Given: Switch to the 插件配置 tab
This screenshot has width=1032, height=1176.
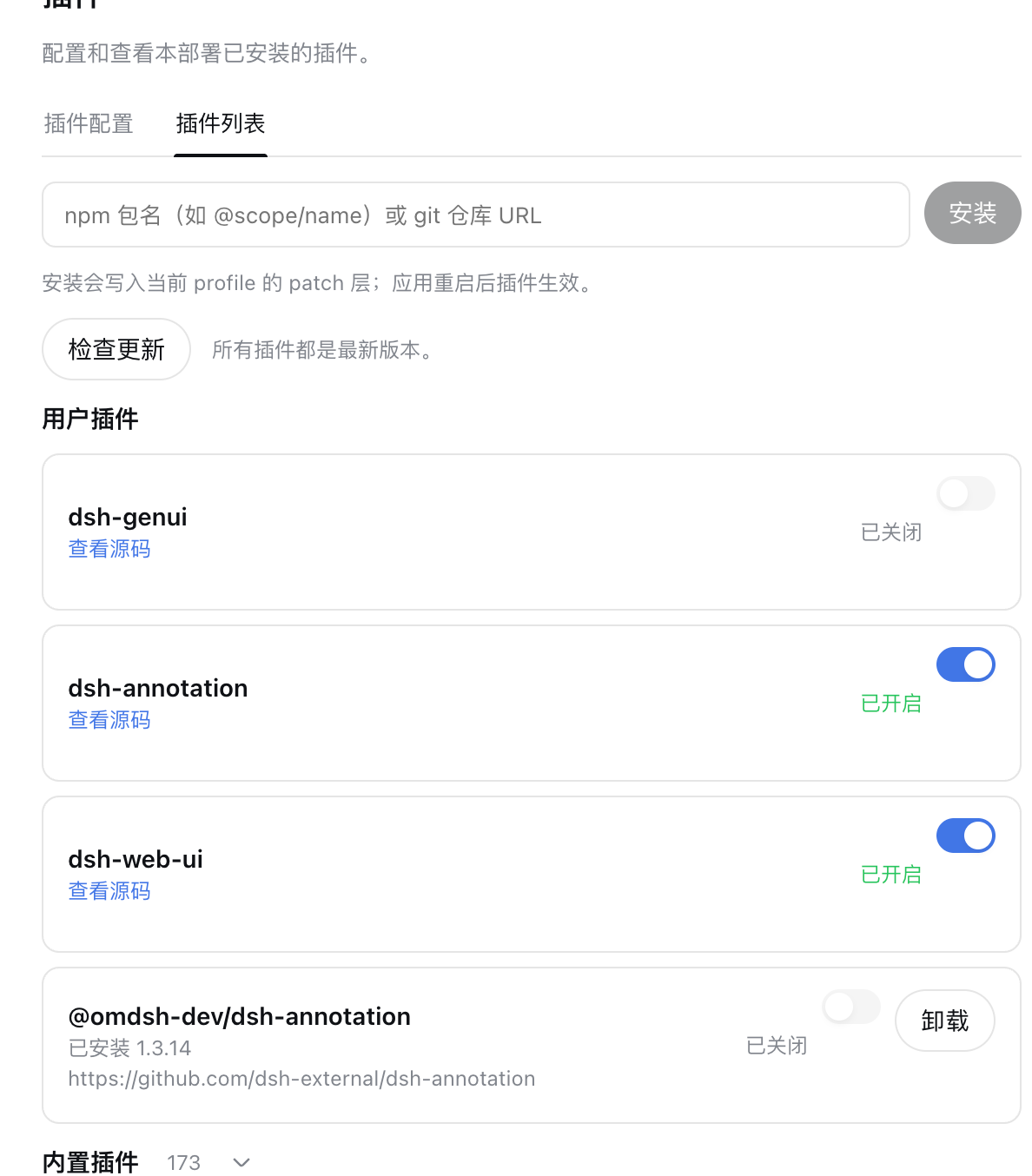Looking at the screenshot, I should click(x=89, y=123).
